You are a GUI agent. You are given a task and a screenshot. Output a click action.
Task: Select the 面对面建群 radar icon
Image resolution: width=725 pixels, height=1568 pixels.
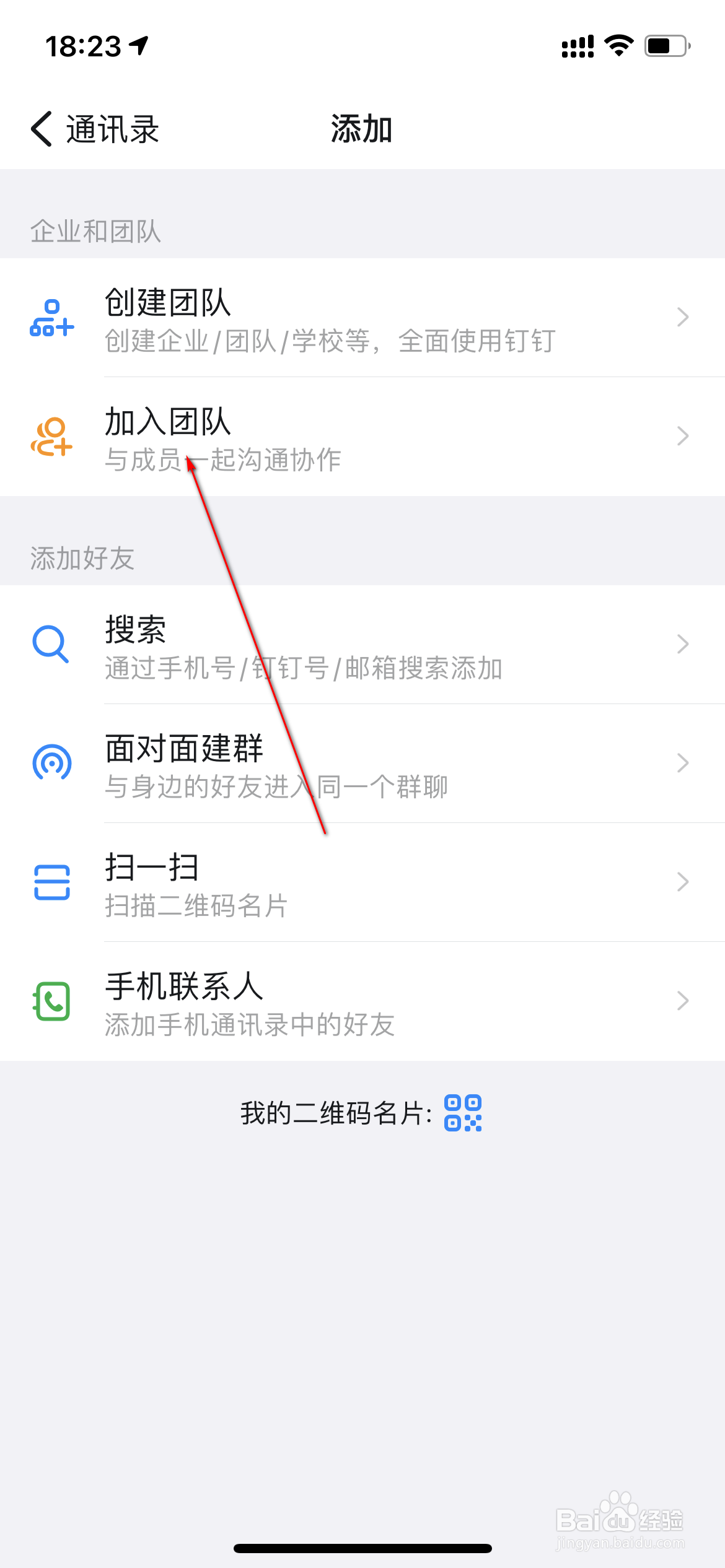[52, 764]
